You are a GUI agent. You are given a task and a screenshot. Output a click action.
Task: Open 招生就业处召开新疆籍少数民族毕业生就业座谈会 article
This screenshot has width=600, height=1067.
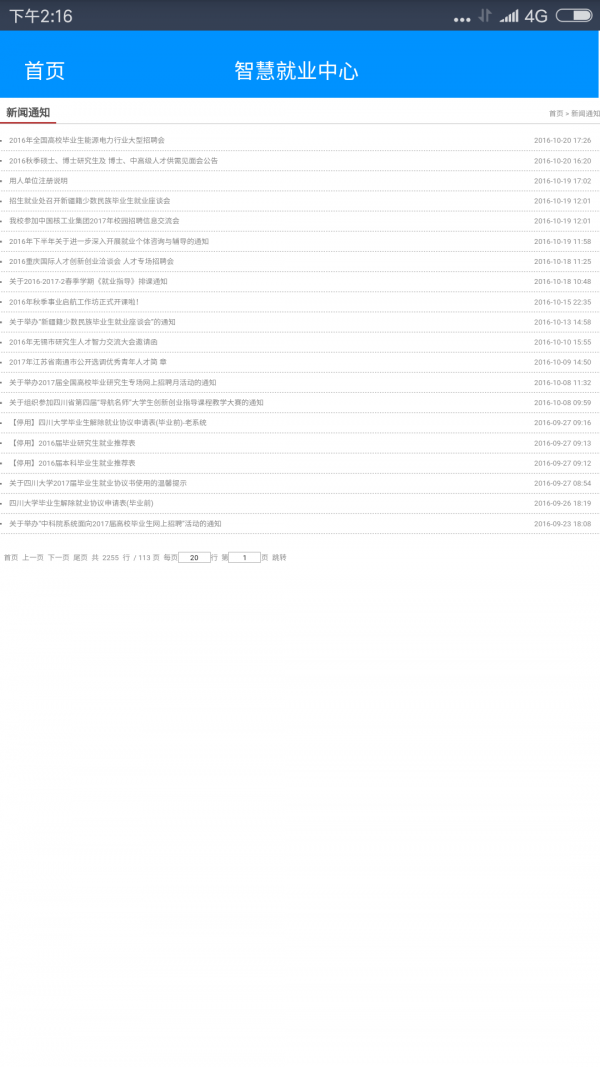pyautogui.click(x=90, y=201)
